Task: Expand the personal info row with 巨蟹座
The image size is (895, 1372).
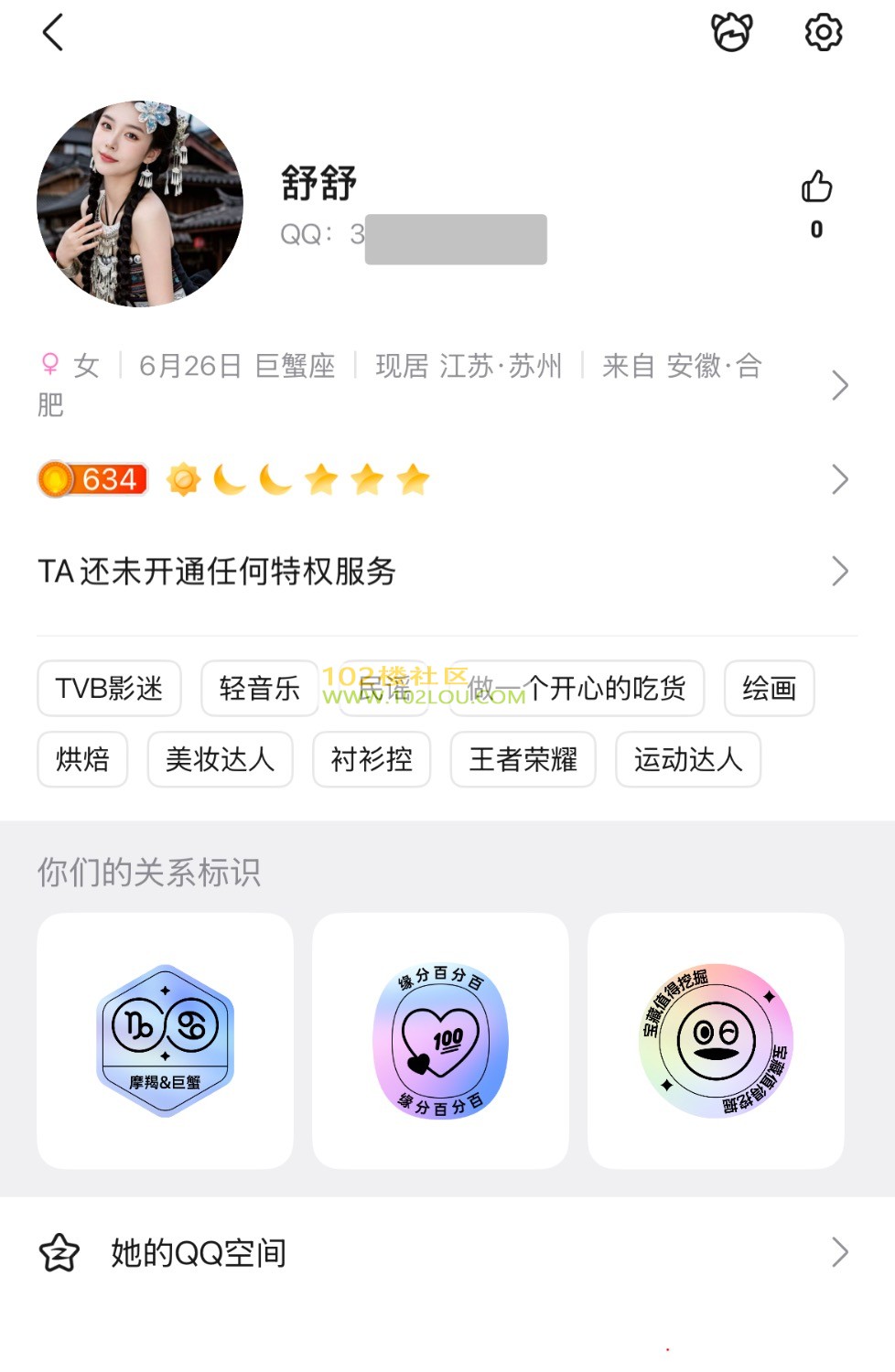Action: [x=839, y=385]
